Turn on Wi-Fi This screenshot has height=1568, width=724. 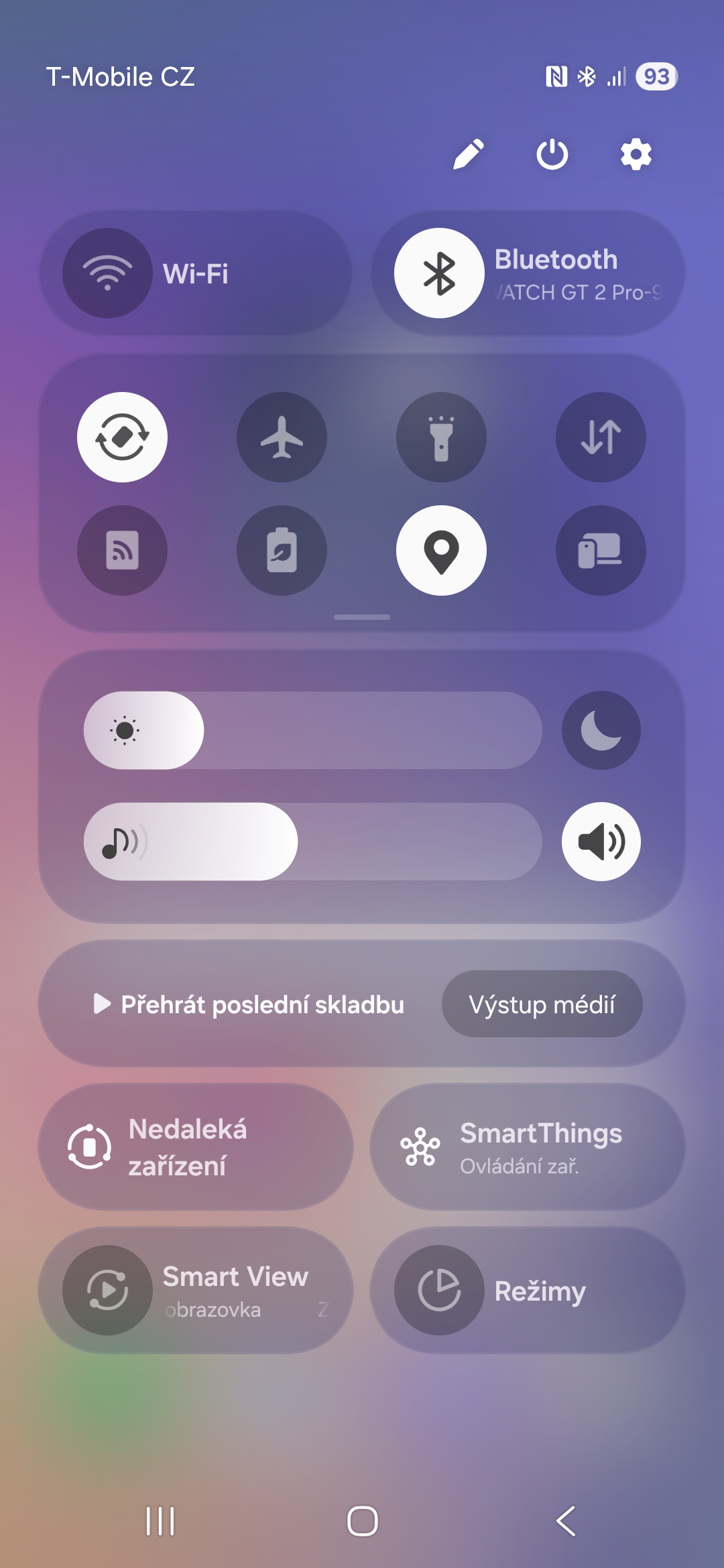[107, 273]
